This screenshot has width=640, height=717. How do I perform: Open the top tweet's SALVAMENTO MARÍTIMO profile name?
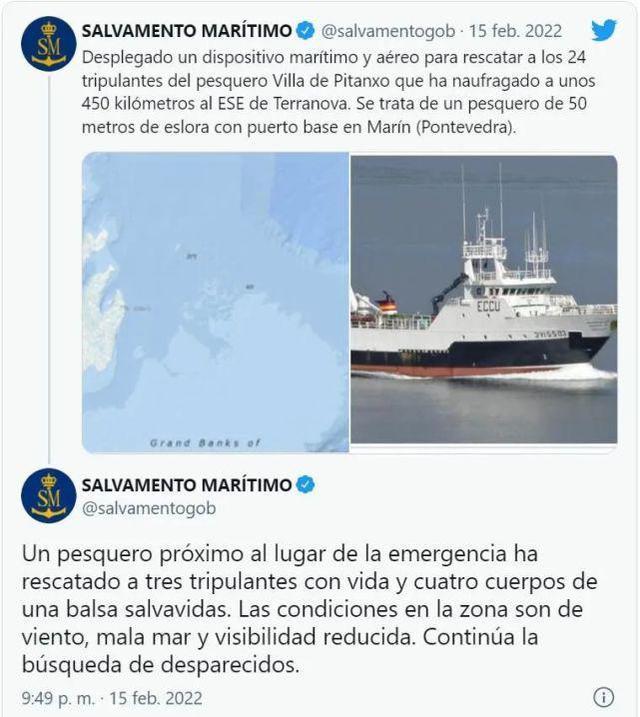(x=187, y=31)
